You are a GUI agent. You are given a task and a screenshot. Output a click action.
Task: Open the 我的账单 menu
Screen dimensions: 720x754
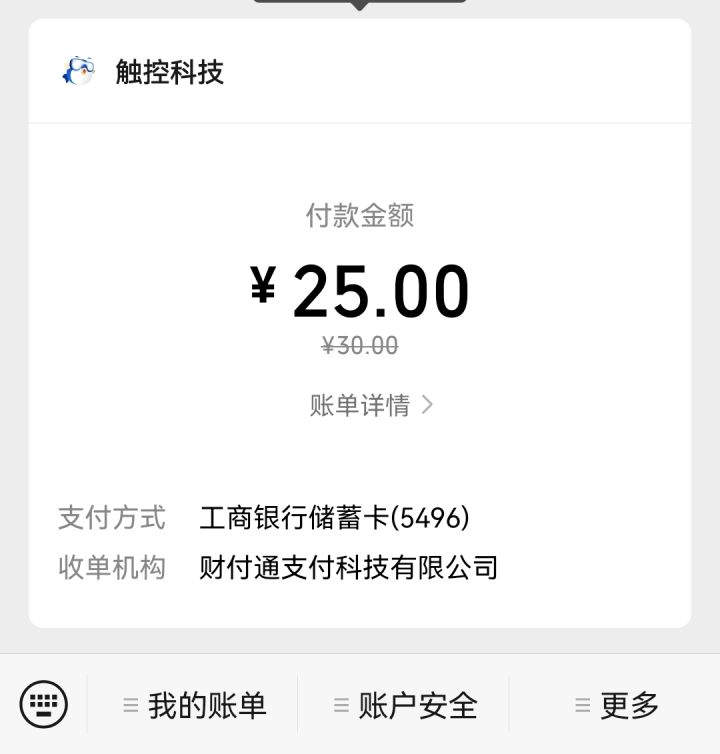point(194,705)
